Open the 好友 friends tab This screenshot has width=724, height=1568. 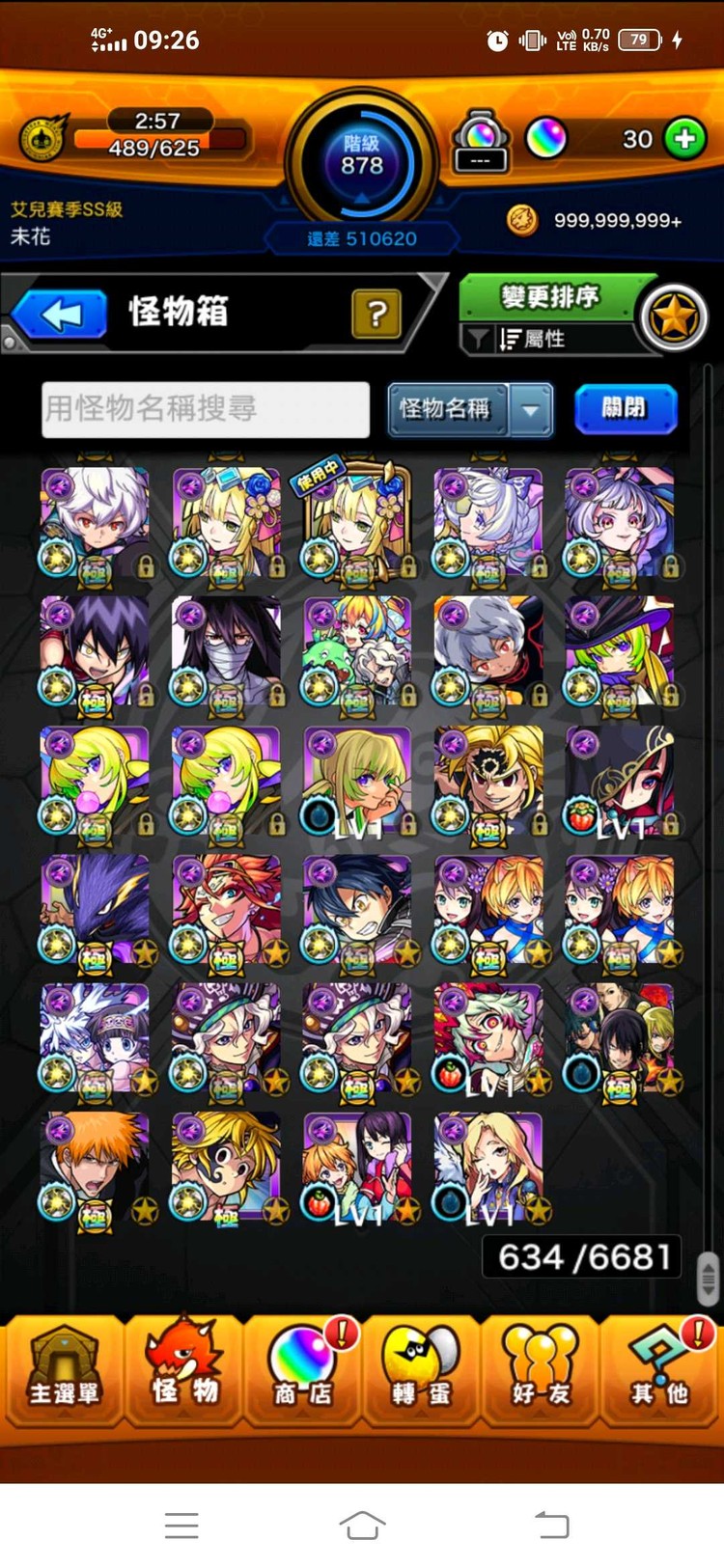[x=540, y=1369]
